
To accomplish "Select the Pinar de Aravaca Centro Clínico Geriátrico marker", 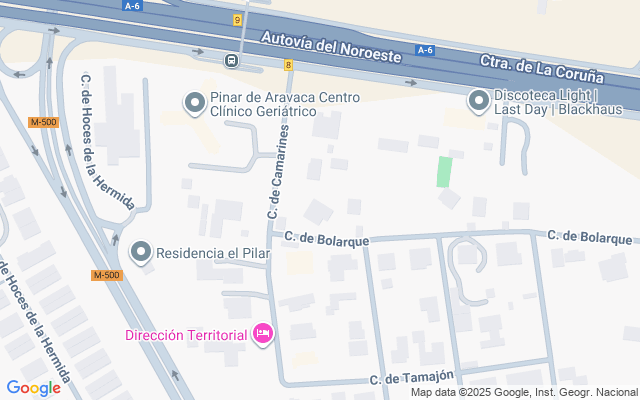I will coord(194,101).
